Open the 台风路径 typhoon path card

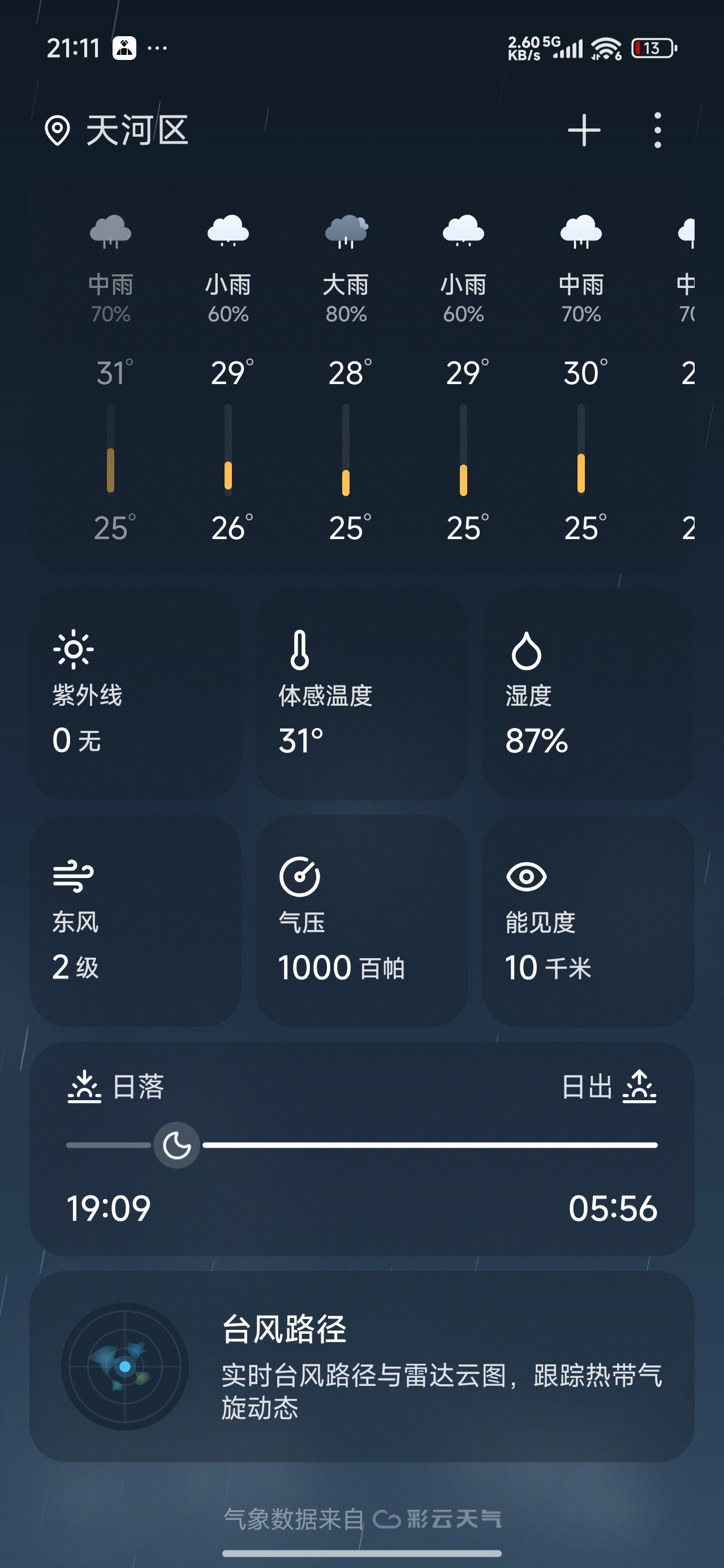(361, 1366)
